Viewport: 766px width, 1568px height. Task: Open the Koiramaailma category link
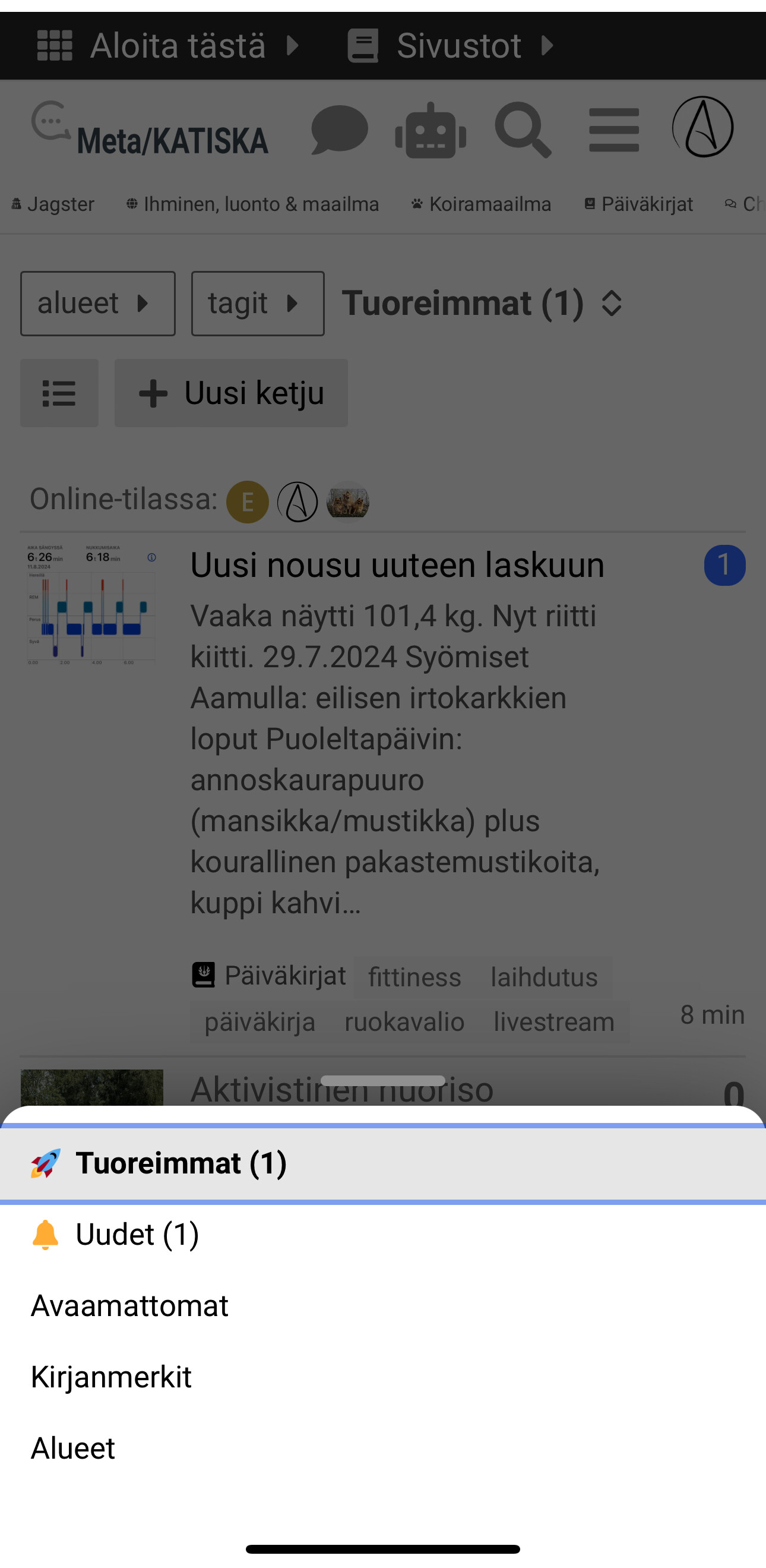point(481,204)
